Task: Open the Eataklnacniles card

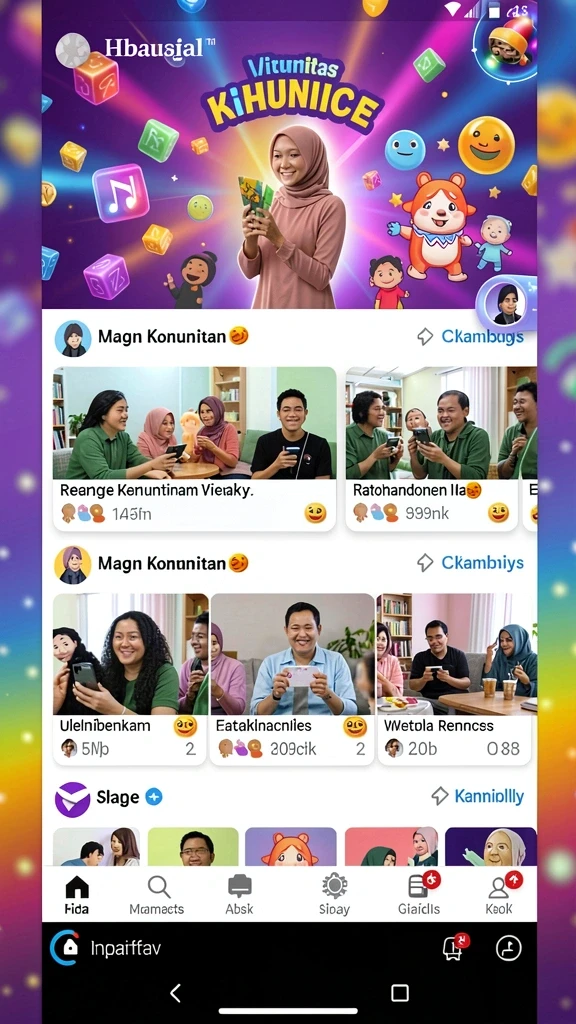Action: (292, 679)
